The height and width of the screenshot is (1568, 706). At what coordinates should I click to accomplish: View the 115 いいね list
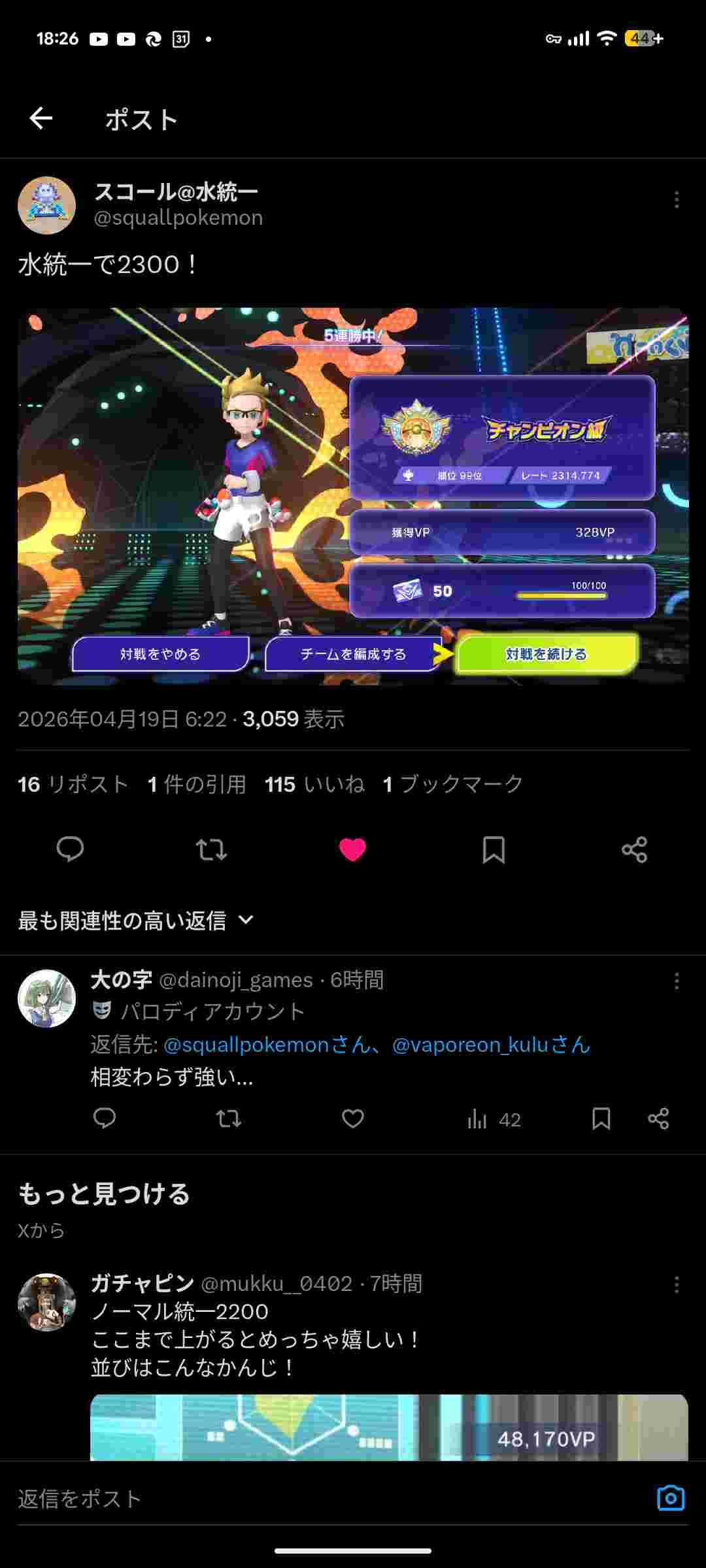pos(314,784)
